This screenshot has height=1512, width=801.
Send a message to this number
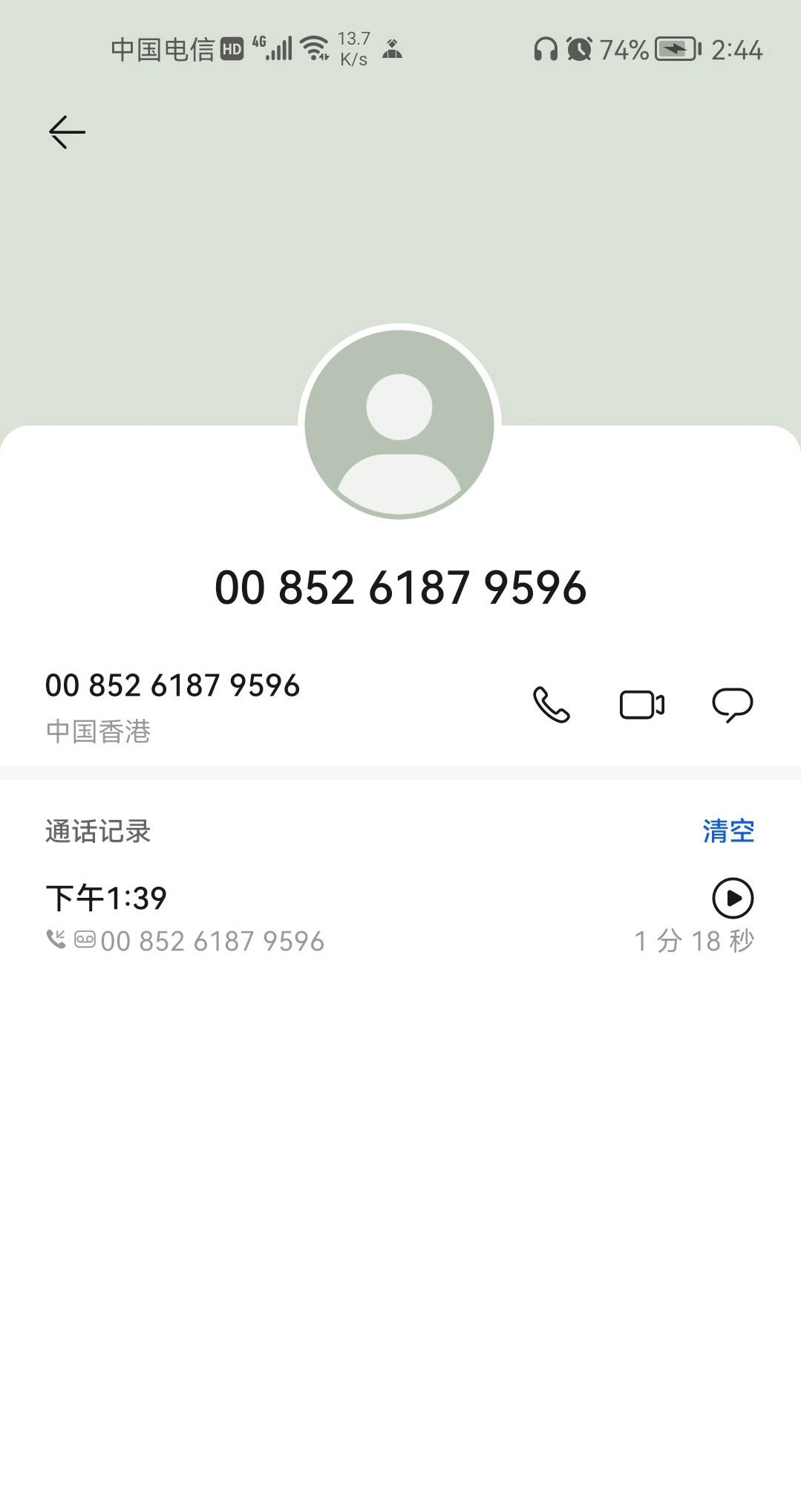[x=733, y=705]
